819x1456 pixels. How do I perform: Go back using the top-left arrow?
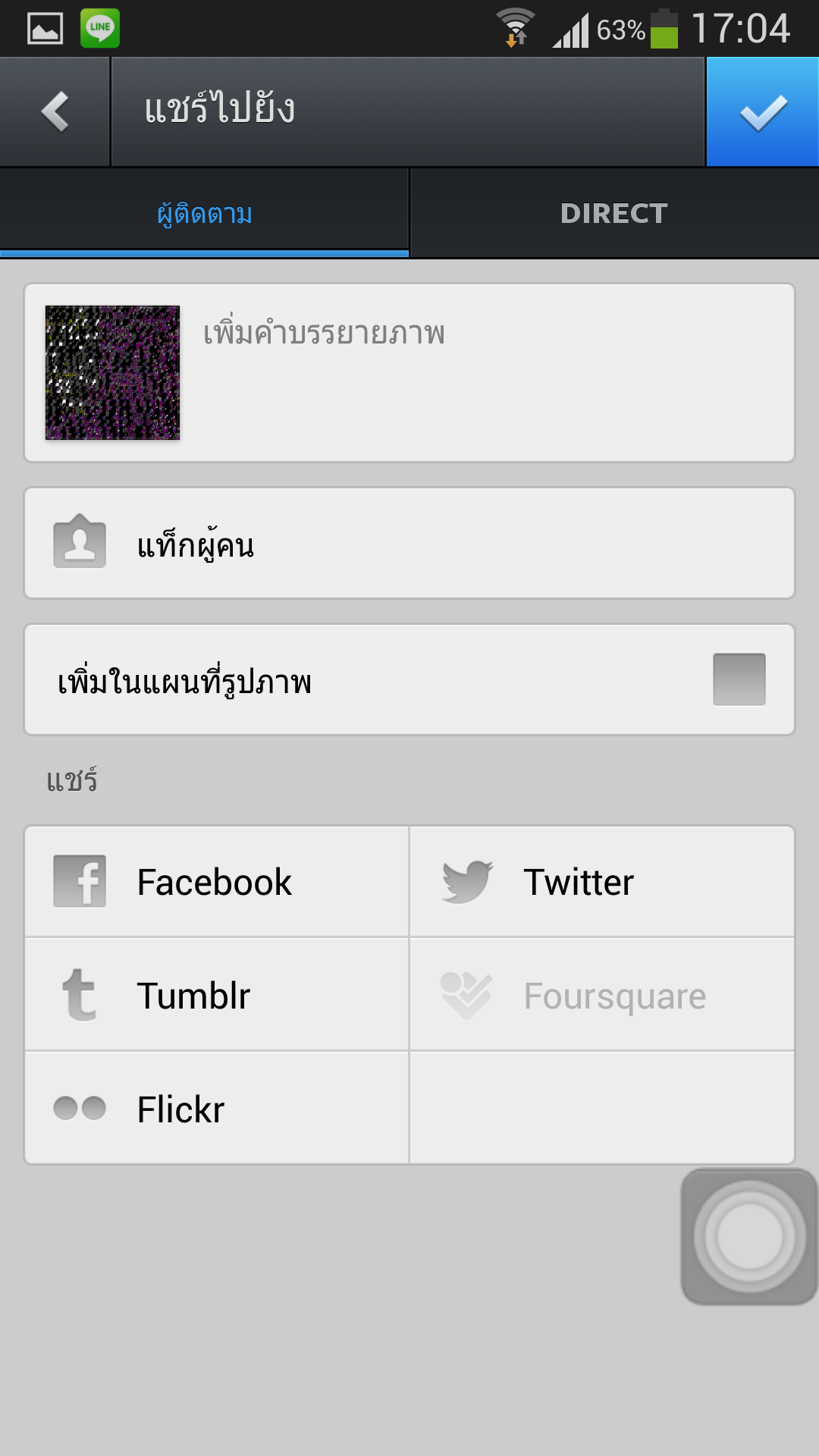55,112
